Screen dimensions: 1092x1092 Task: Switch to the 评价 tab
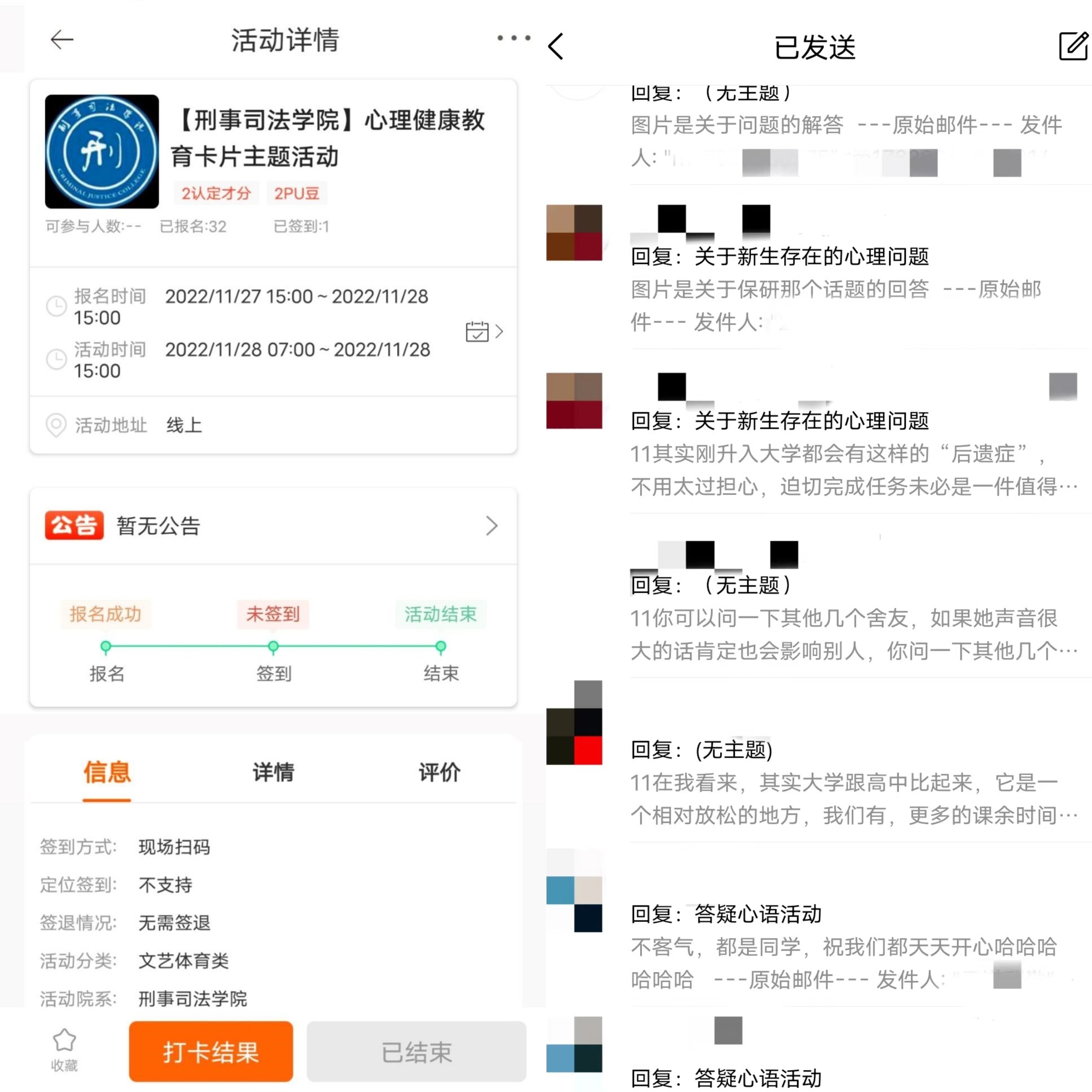(439, 772)
